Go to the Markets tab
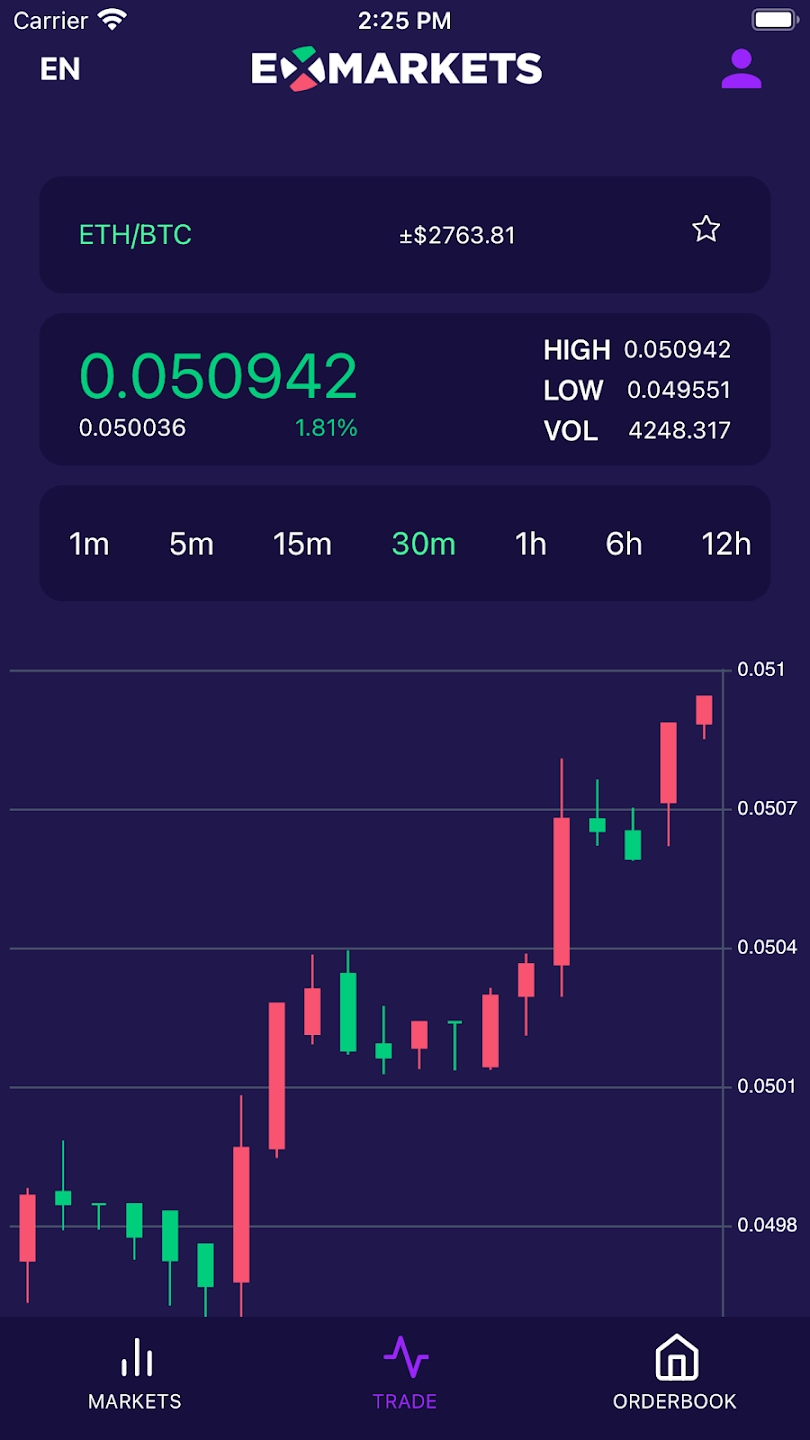 pos(135,1374)
